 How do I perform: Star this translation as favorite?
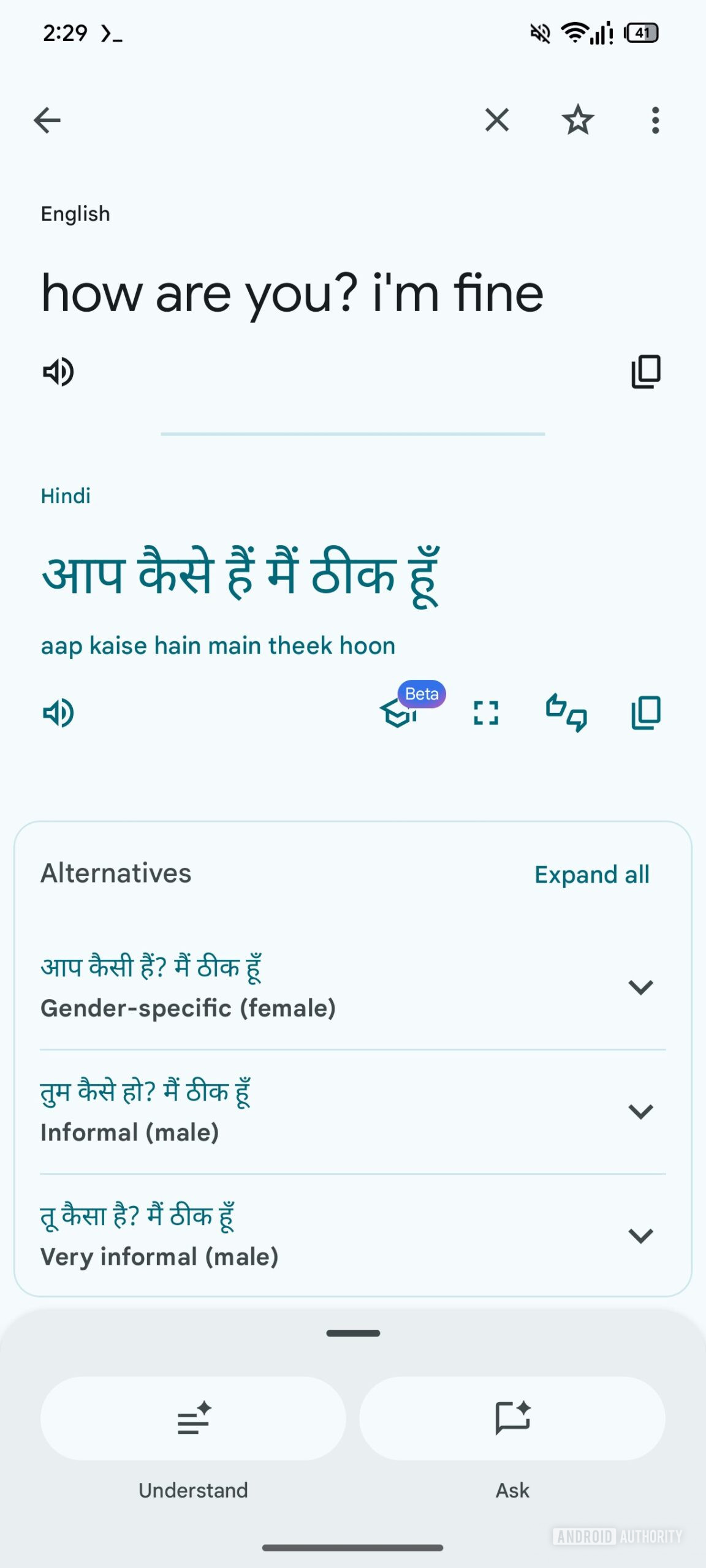pyautogui.click(x=577, y=120)
